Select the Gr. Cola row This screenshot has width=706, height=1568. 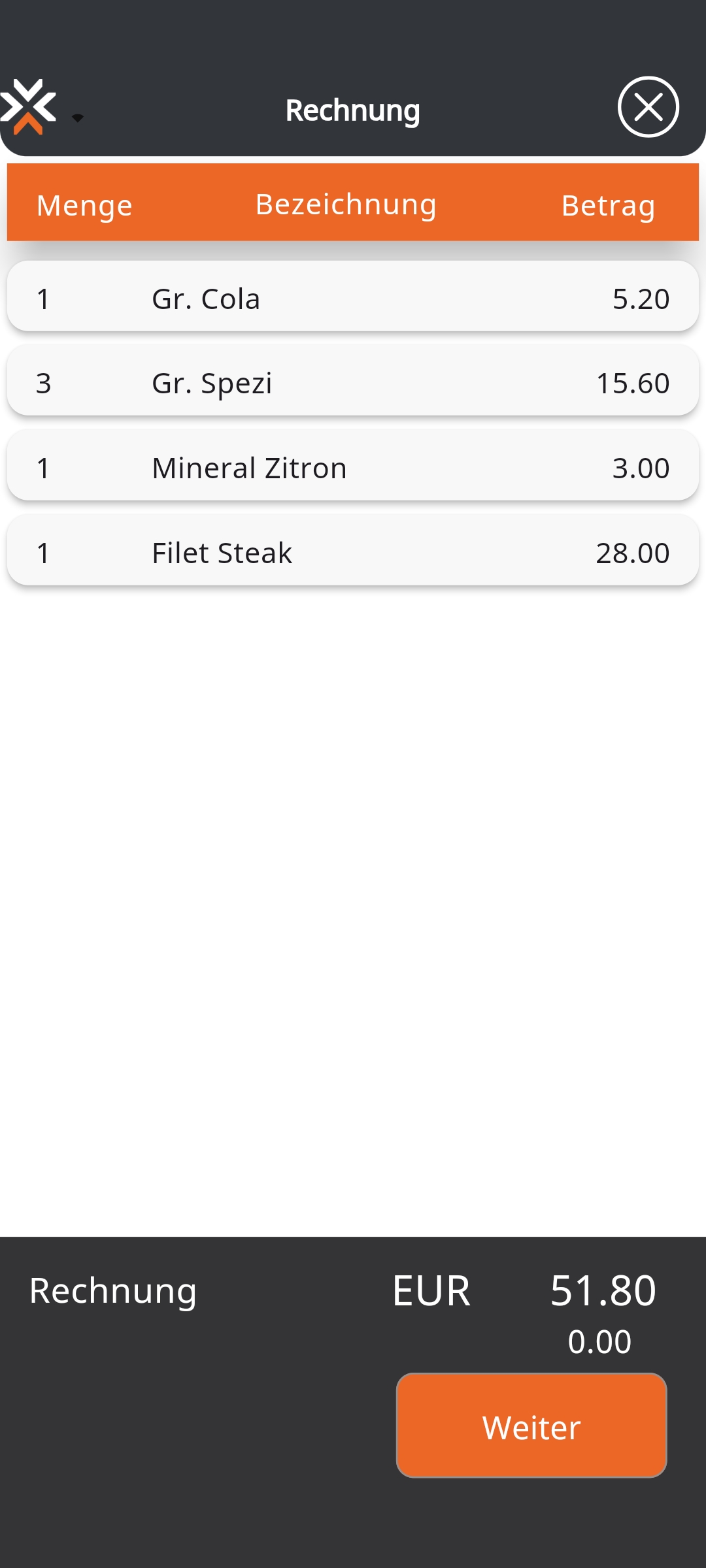[353, 297]
